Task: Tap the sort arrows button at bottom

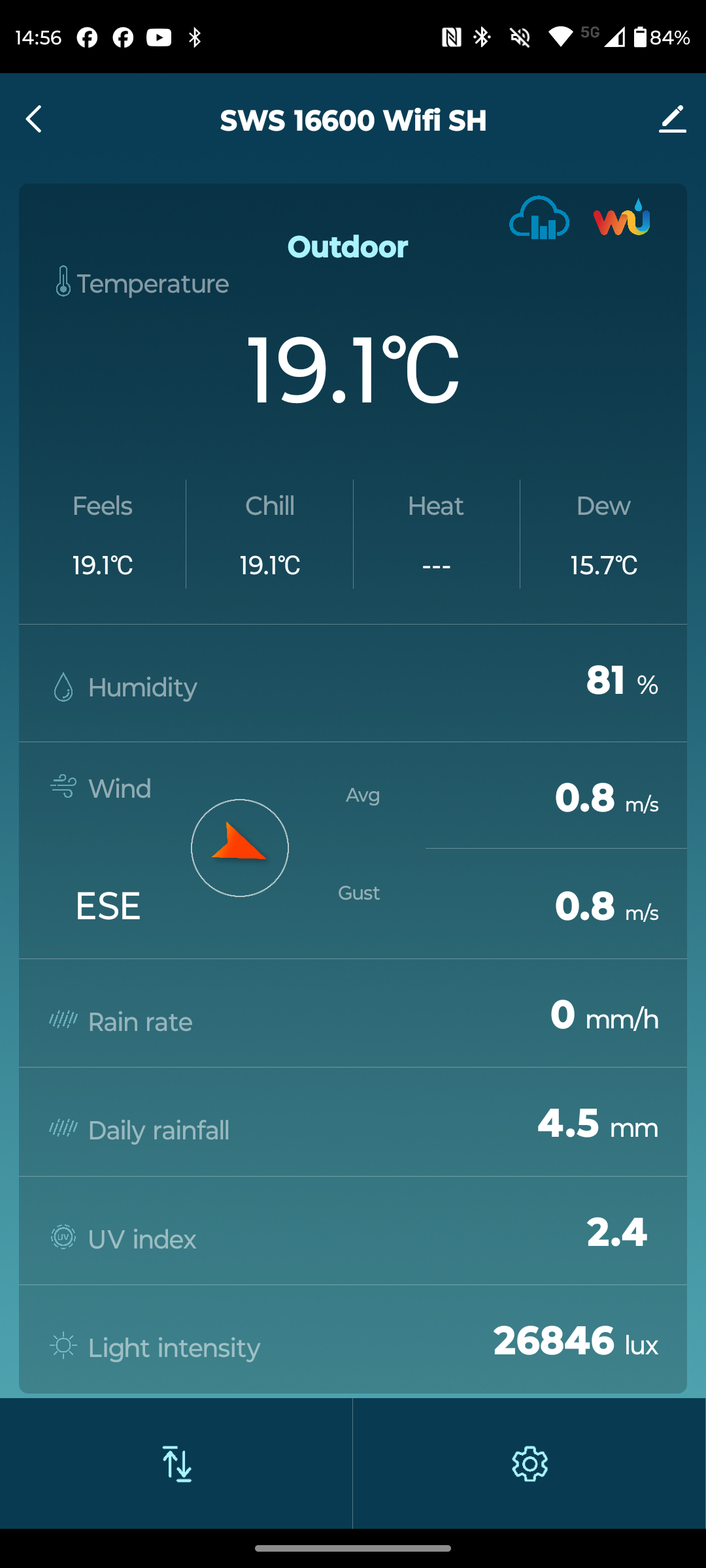Action: pyautogui.click(x=176, y=1463)
